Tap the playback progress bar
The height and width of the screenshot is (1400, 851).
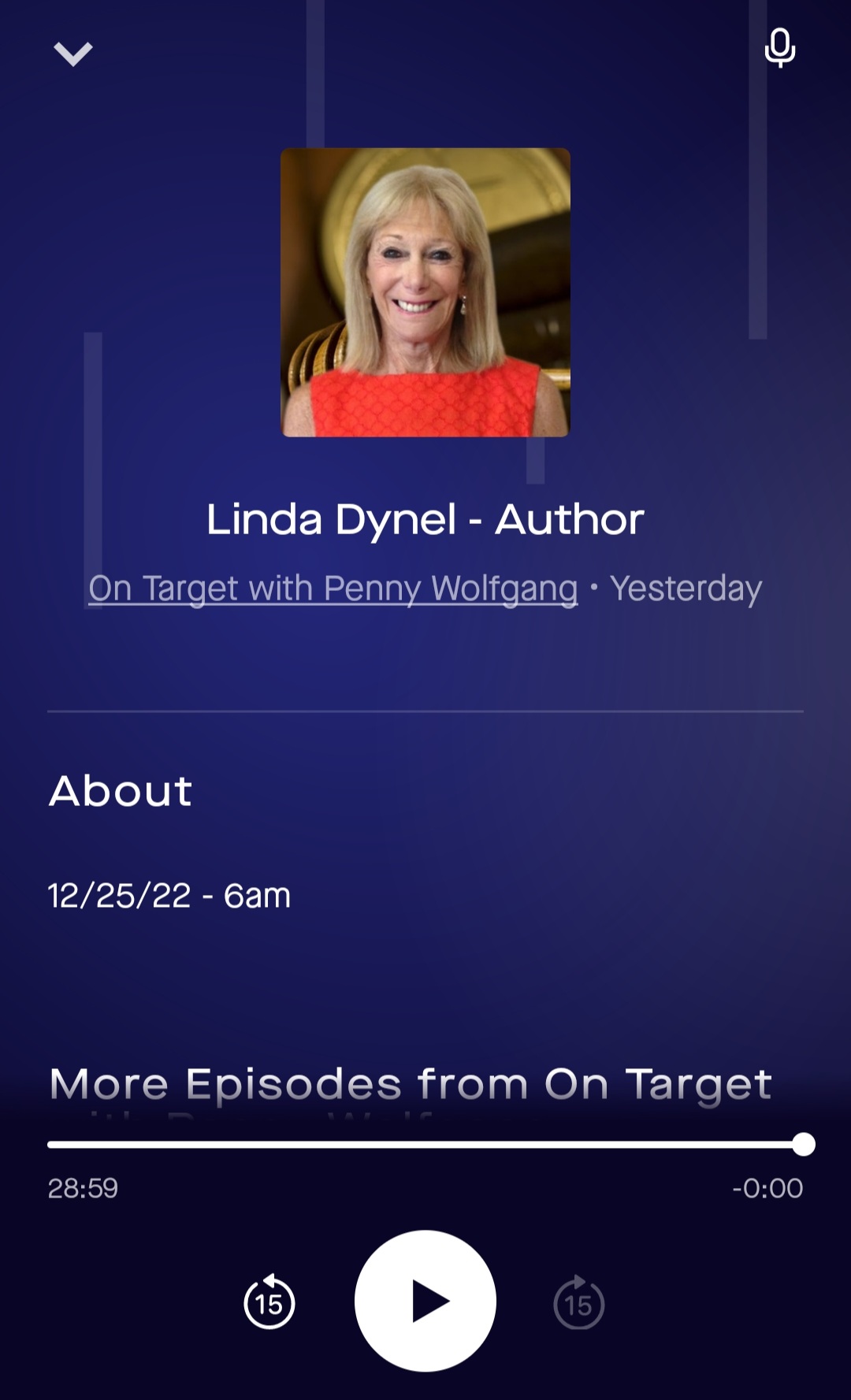(x=425, y=1145)
